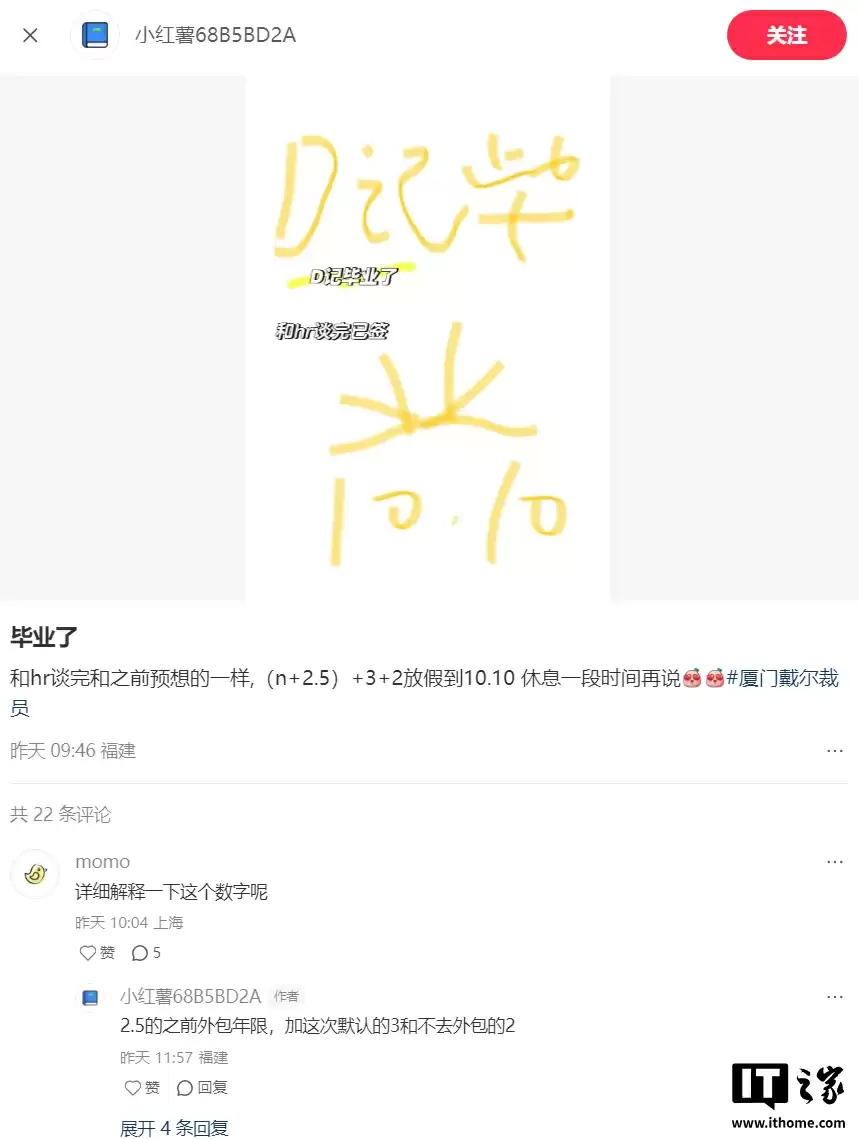Click the 回复 reply option under author's comment

(x=211, y=1088)
